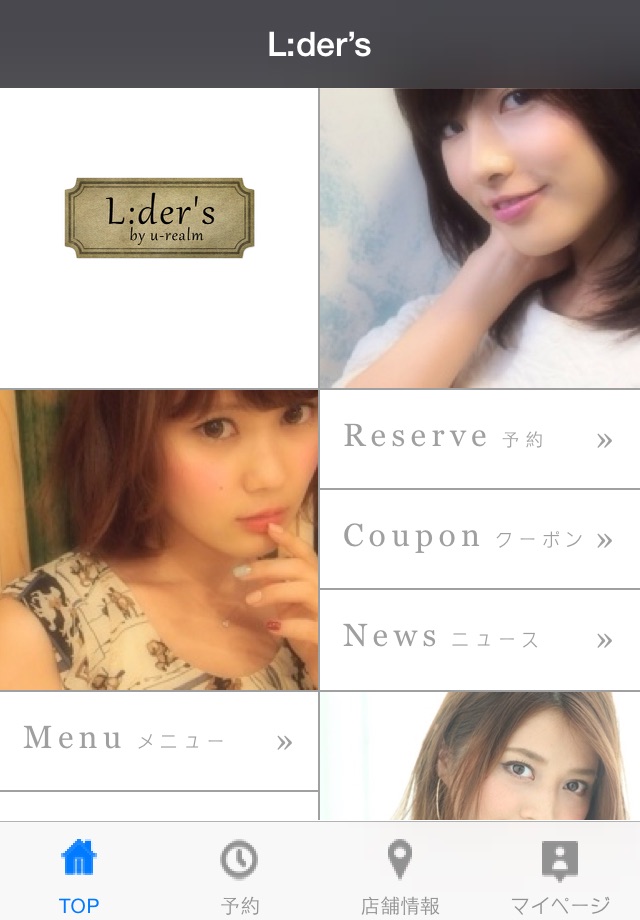Select the TOP home tab
The image size is (640, 920).
[x=79, y=877]
